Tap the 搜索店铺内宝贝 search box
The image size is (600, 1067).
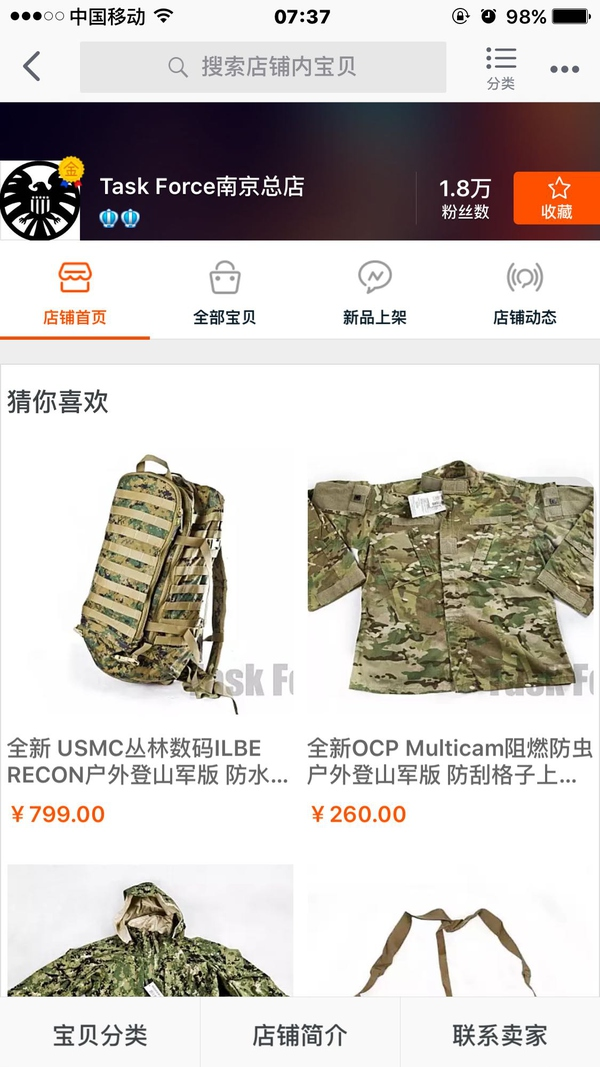pyautogui.click(x=263, y=67)
